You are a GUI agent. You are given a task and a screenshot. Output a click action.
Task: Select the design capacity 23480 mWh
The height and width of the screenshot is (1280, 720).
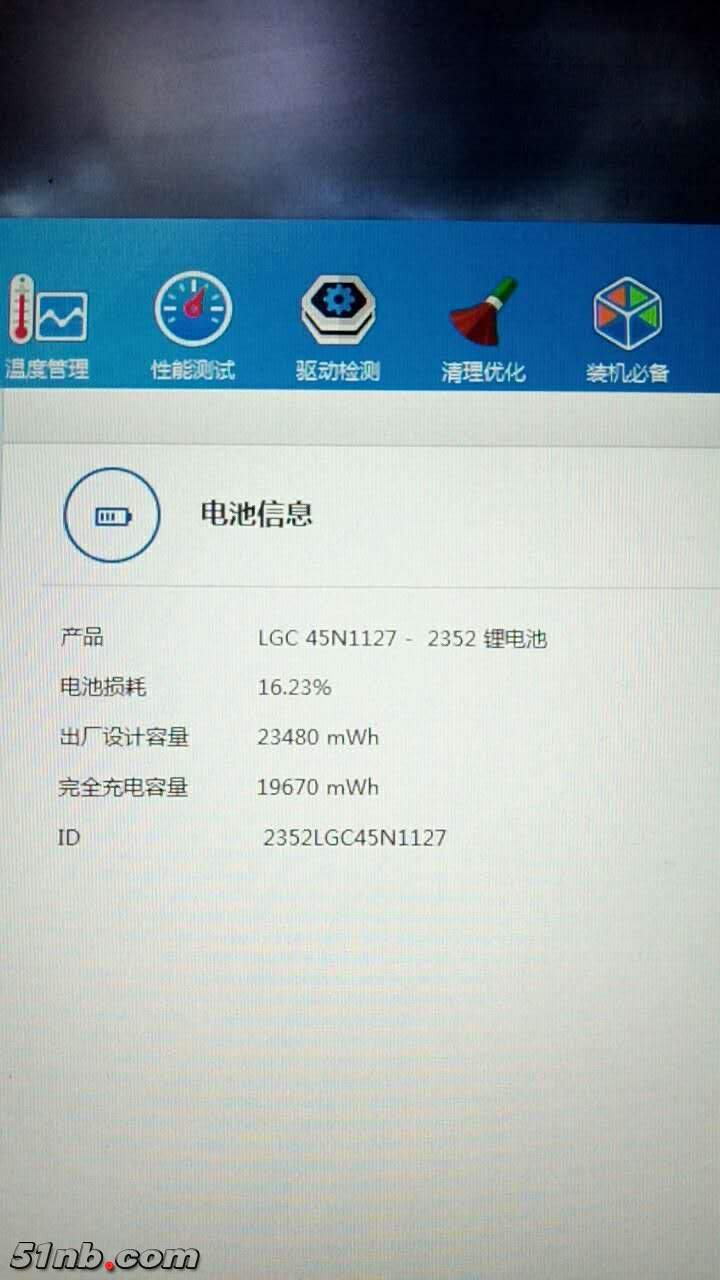[318, 737]
